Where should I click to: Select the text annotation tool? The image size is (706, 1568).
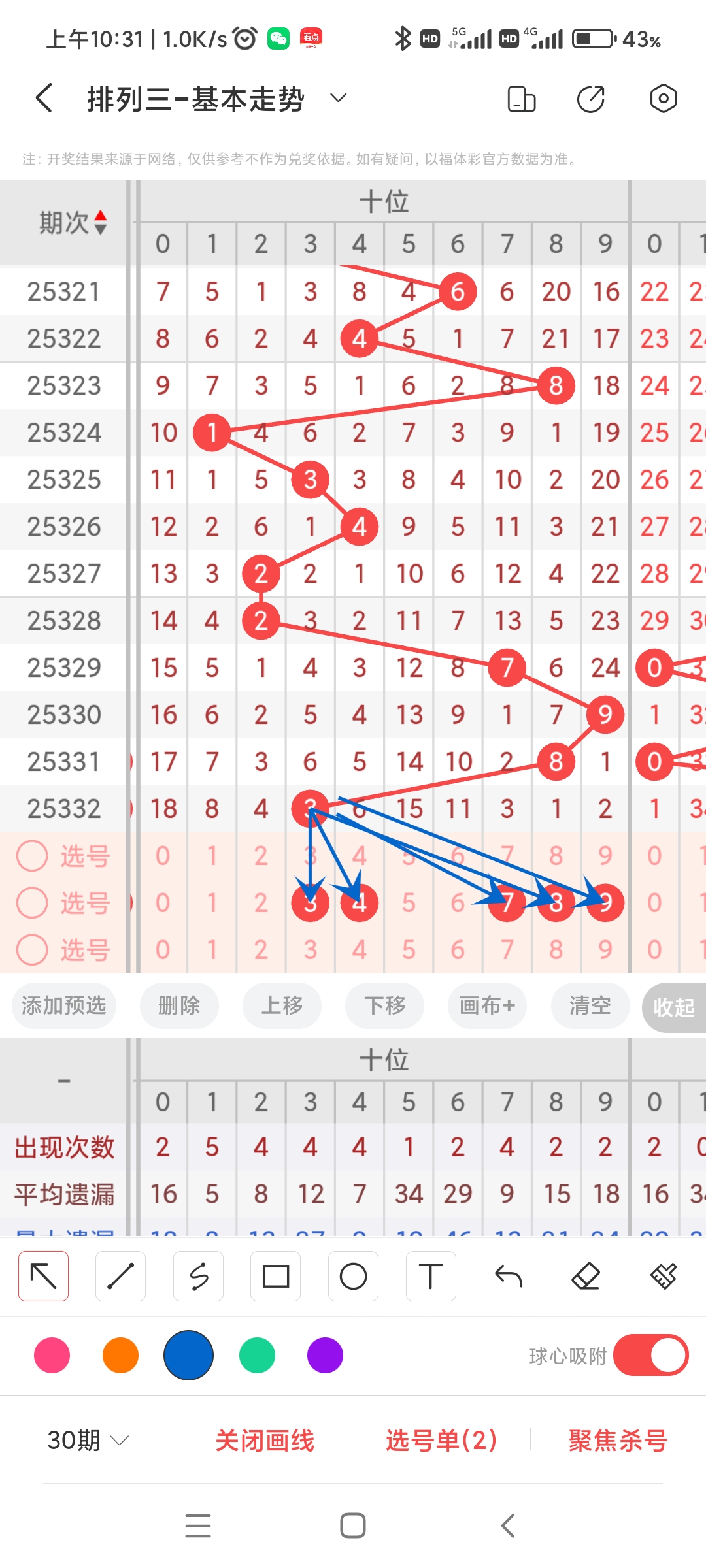[x=430, y=1276]
